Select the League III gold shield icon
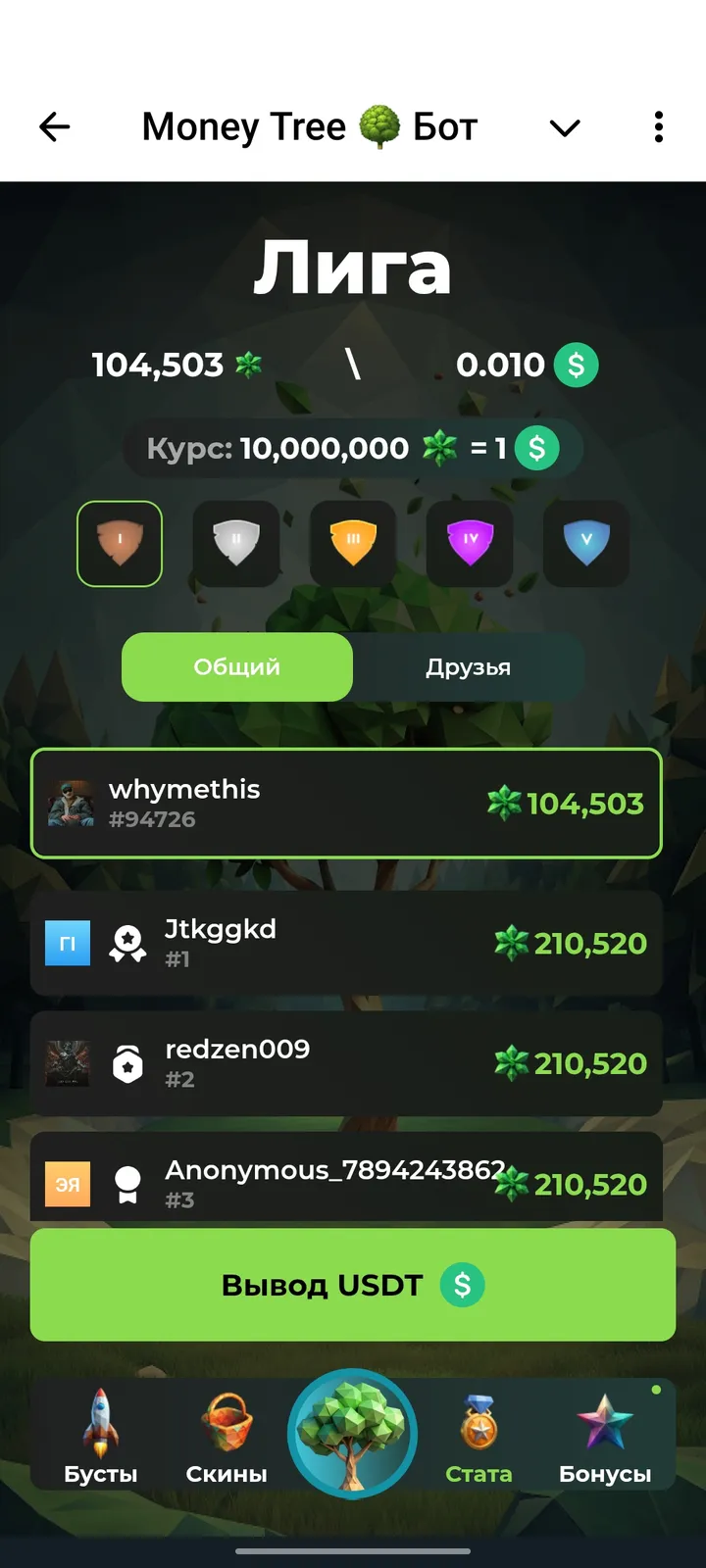This screenshot has width=706, height=1568. click(352, 544)
